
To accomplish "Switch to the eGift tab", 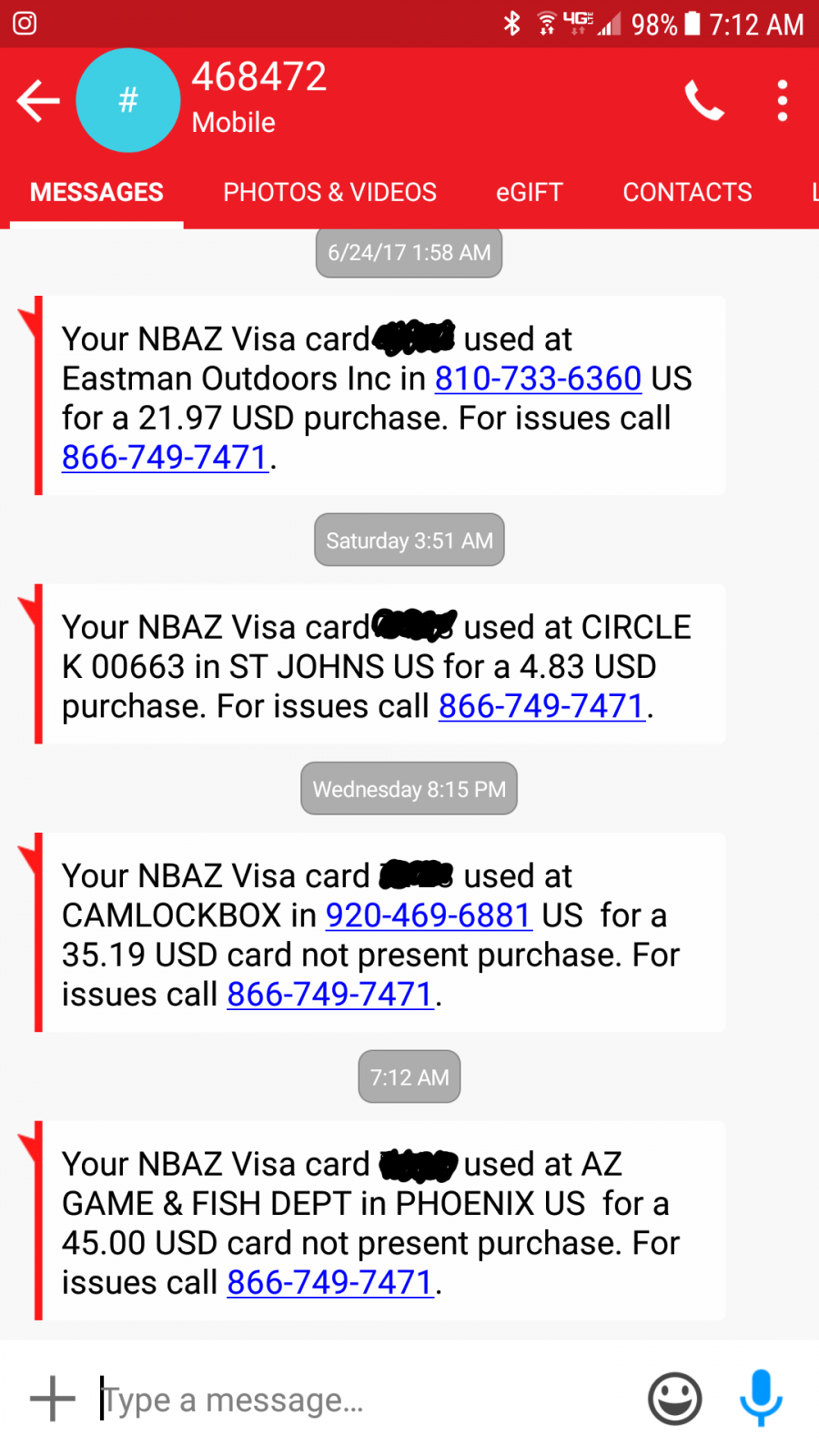I will pyautogui.click(x=530, y=192).
